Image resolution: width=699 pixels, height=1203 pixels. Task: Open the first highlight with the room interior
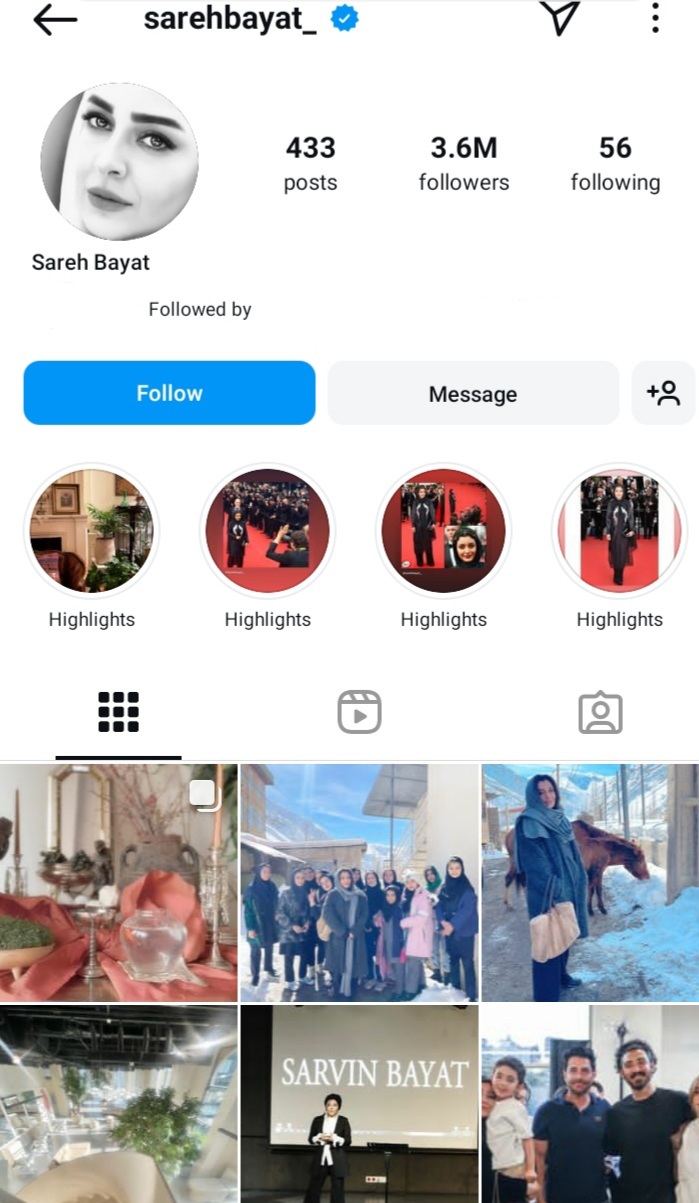click(91, 531)
